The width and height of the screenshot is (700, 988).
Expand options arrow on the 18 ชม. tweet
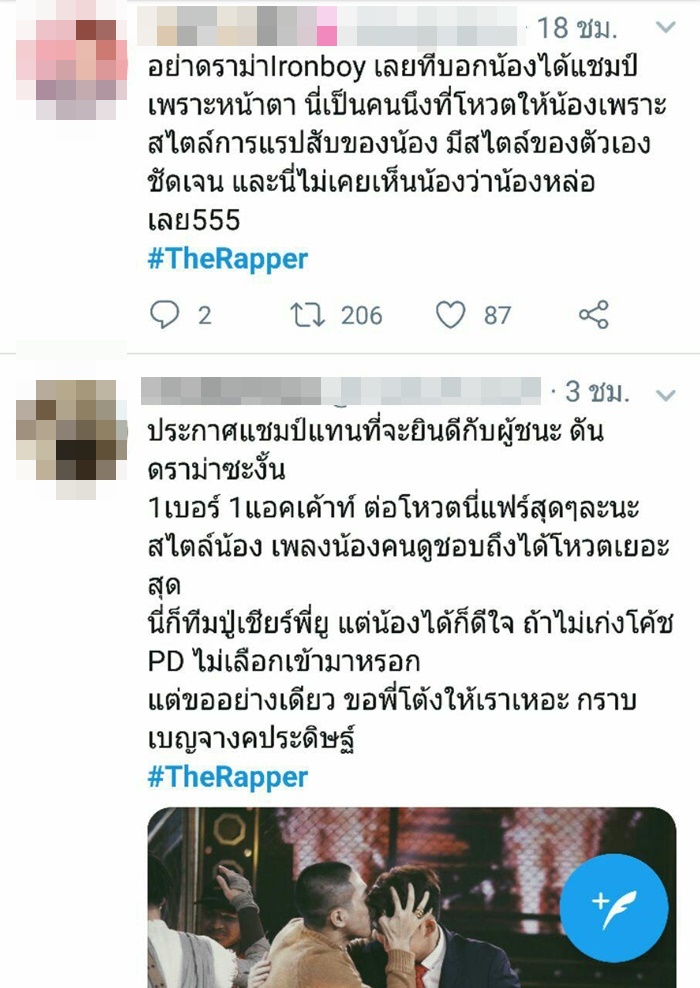(x=665, y=27)
